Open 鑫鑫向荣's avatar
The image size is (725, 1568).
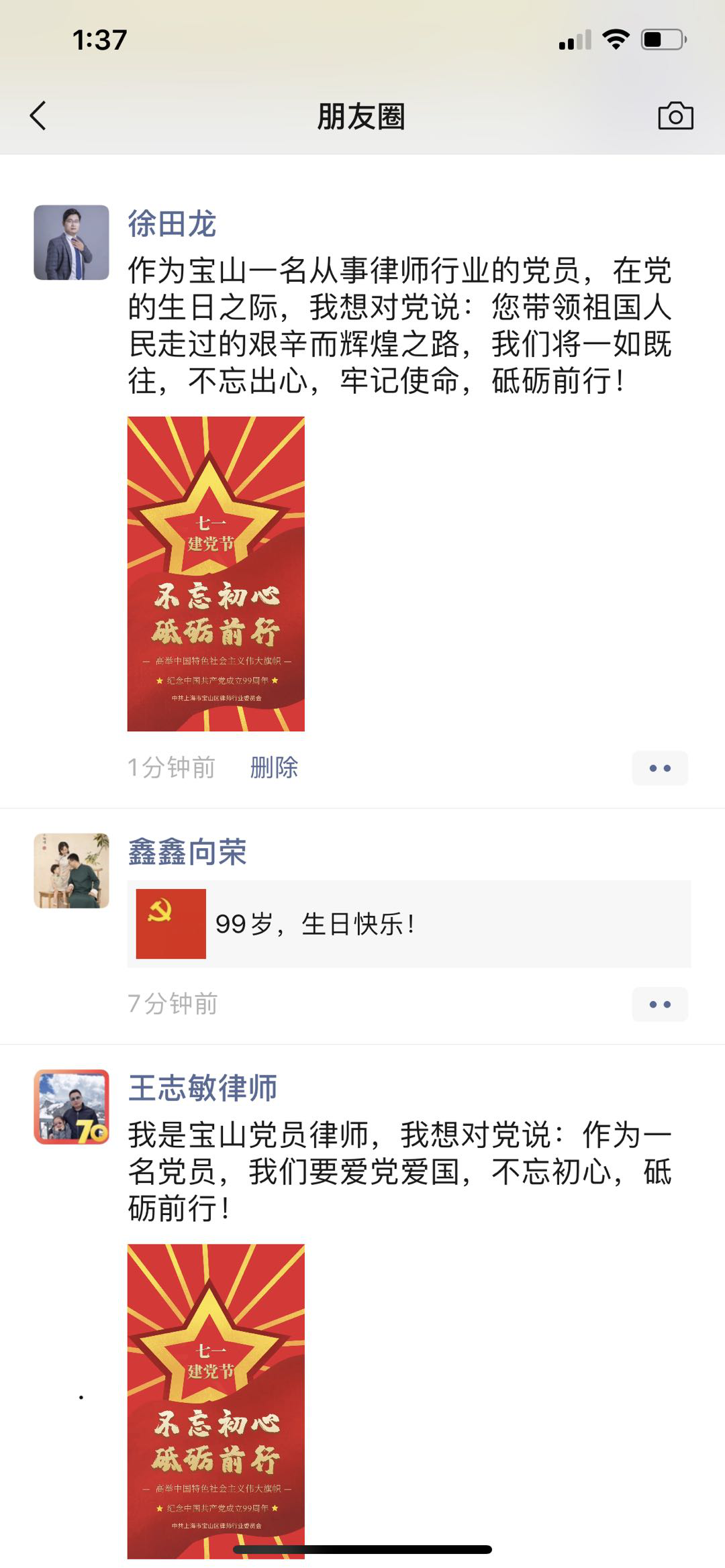pyautogui.click(x=71, y=870)
